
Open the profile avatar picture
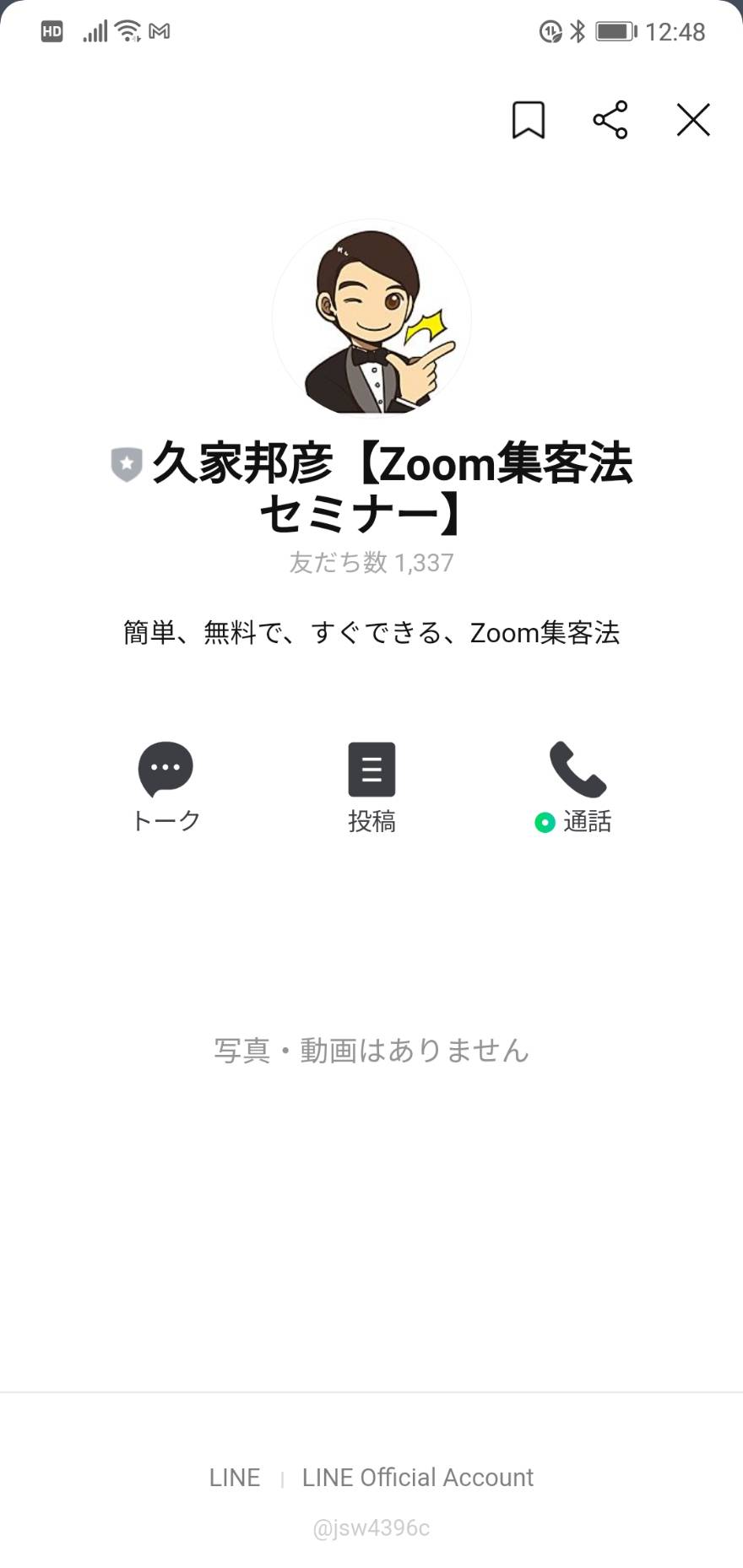point(371,319)
